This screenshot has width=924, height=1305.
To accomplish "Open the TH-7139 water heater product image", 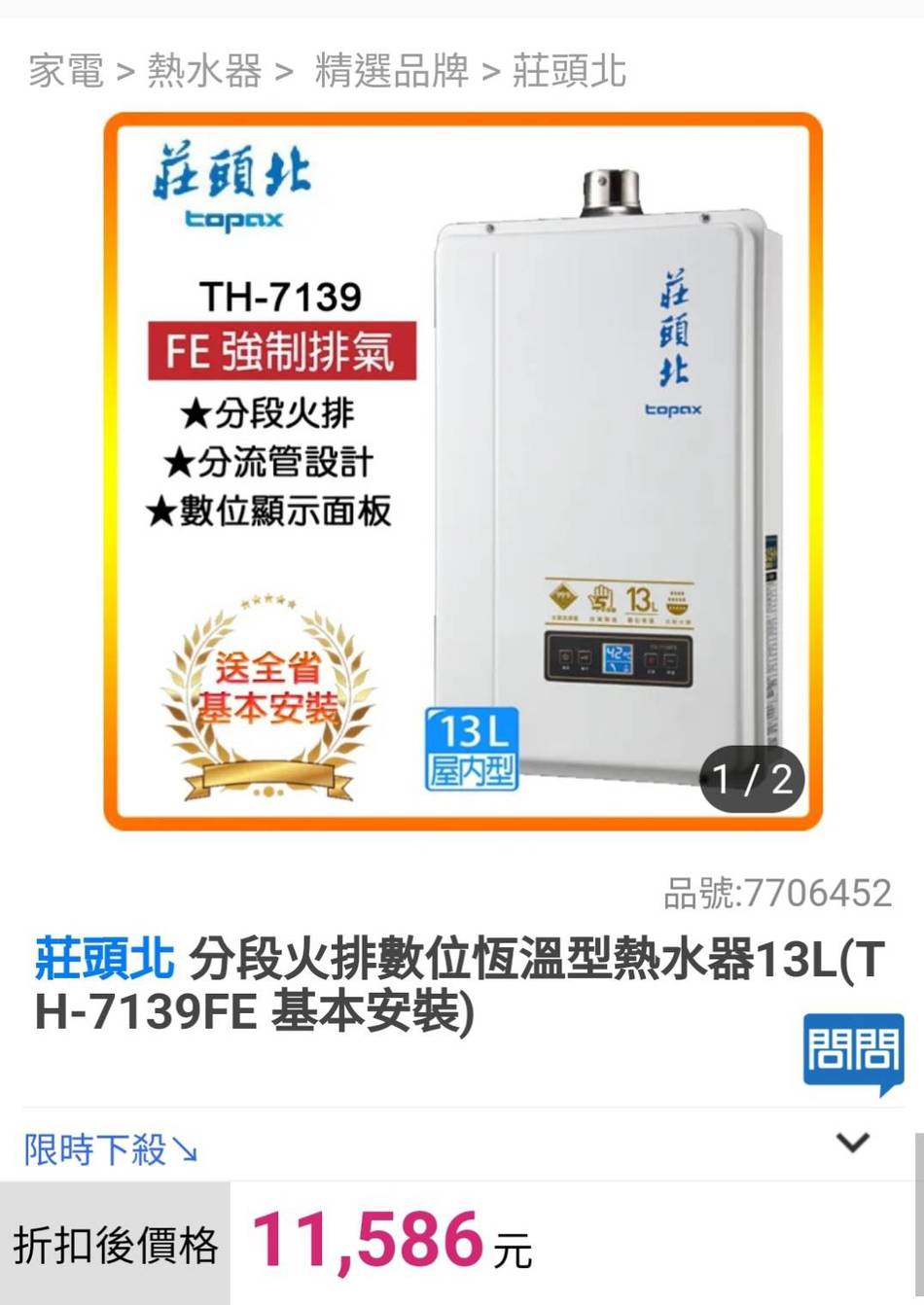I will coord(463,473).
